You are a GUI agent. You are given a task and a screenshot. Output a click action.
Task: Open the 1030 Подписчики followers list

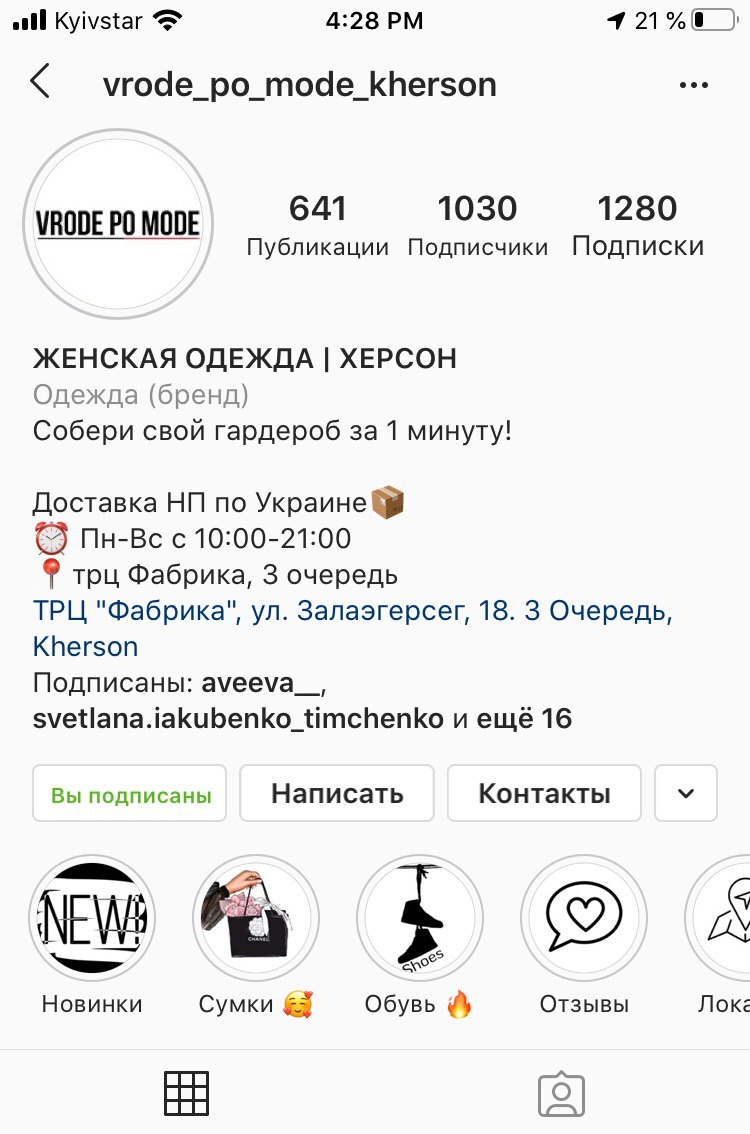click(x=477, y=225)
